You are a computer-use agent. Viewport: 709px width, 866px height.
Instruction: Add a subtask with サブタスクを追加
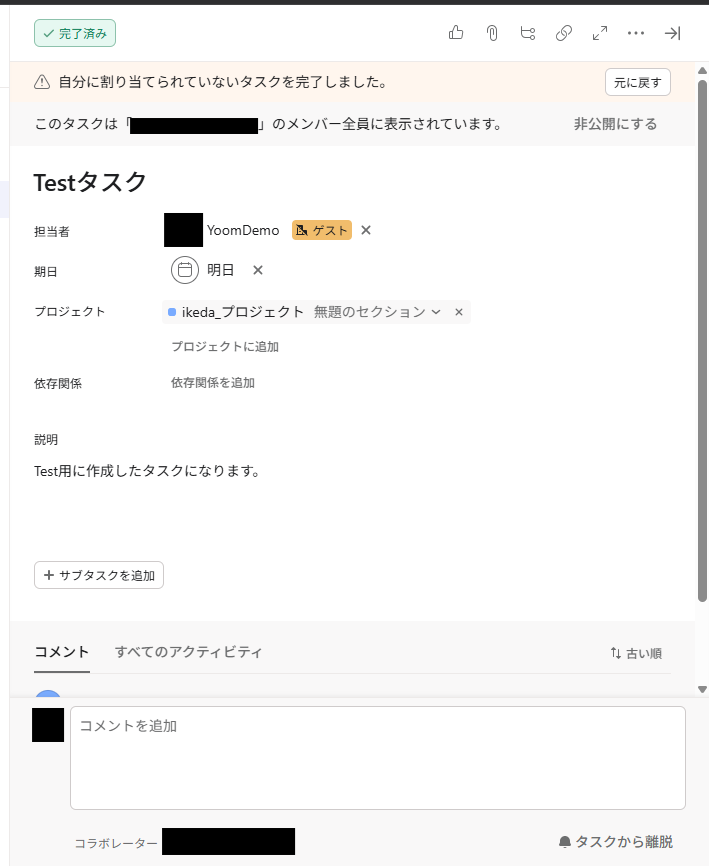tap(99, 575)
